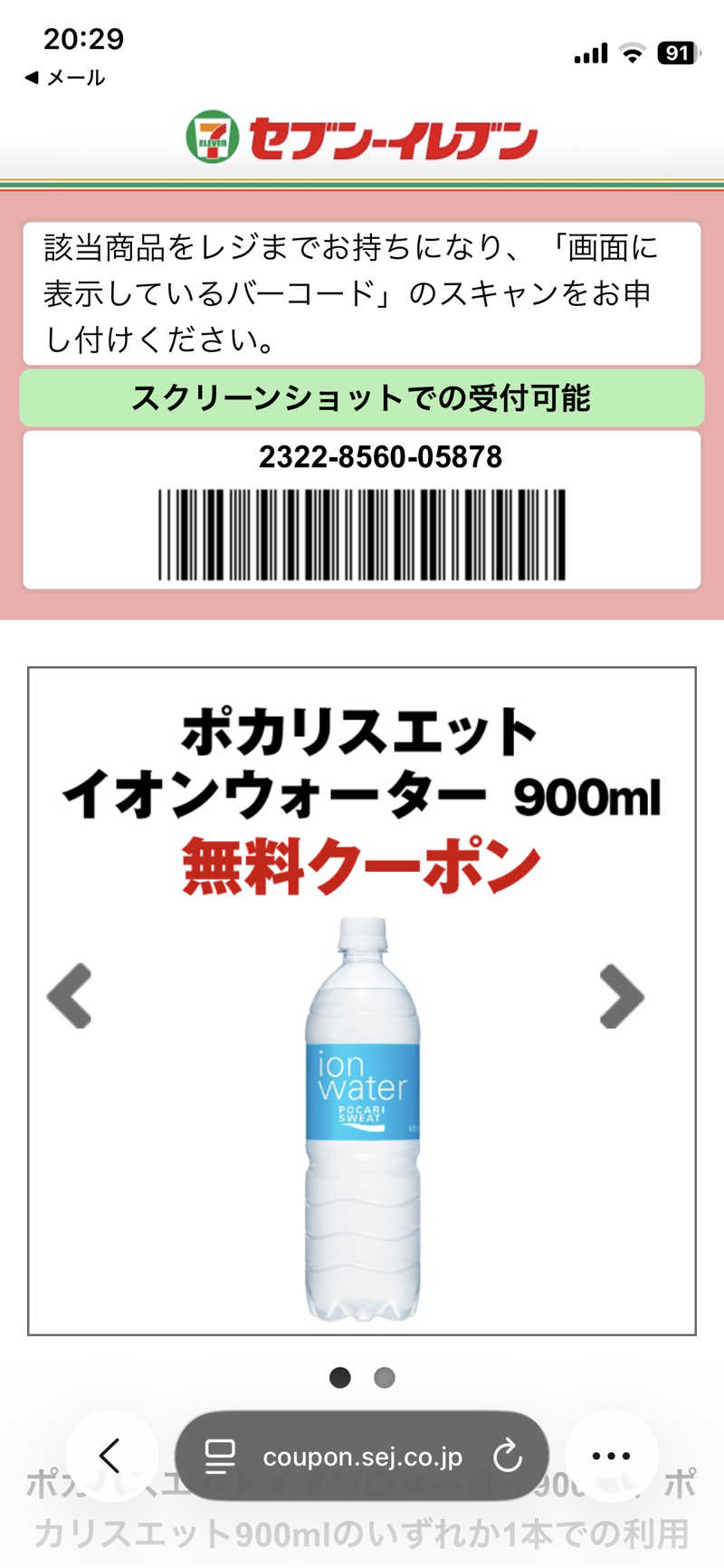Jump to the second carousel dot
The height and width of the screenshot is (1568, 724).
point(385,1377)
